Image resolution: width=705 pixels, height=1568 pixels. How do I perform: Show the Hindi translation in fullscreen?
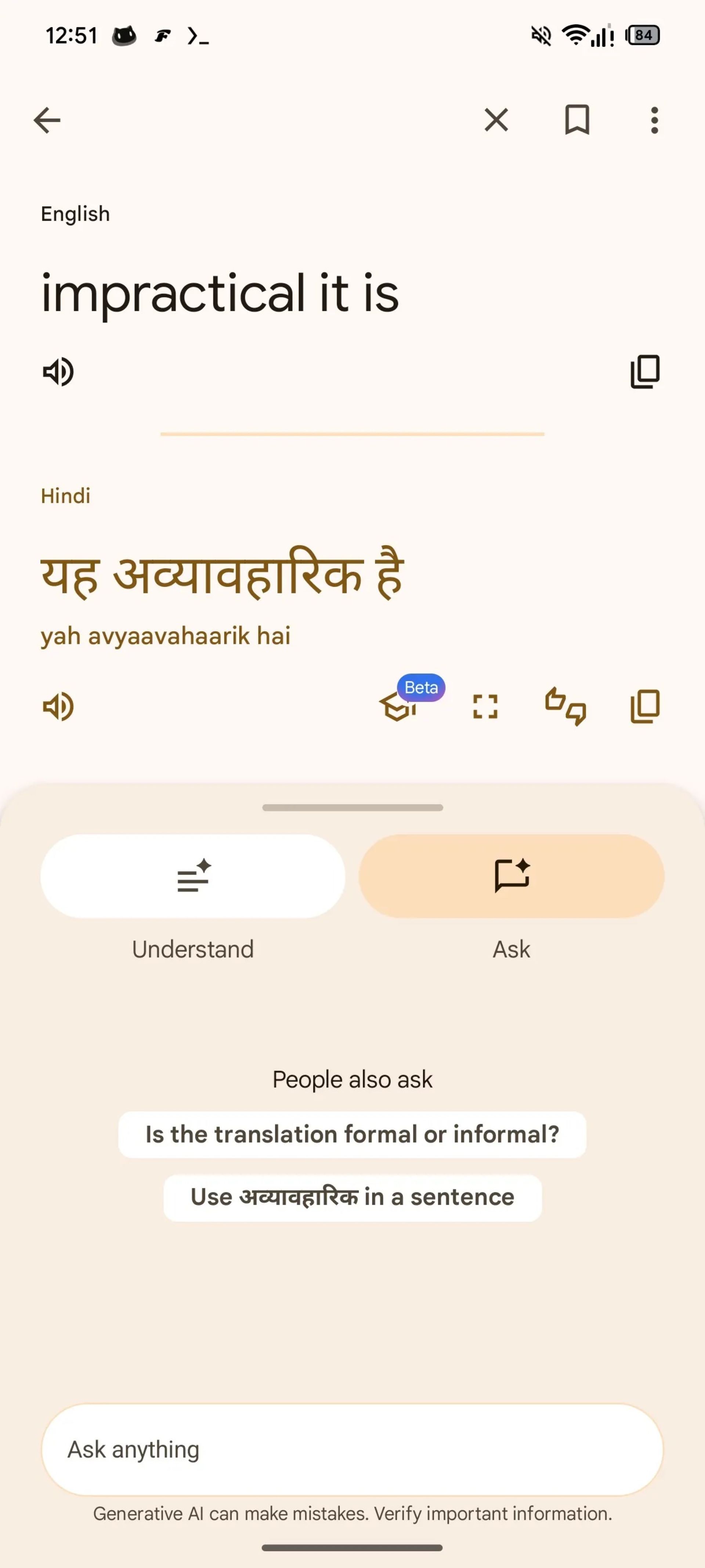pos(485,707)
